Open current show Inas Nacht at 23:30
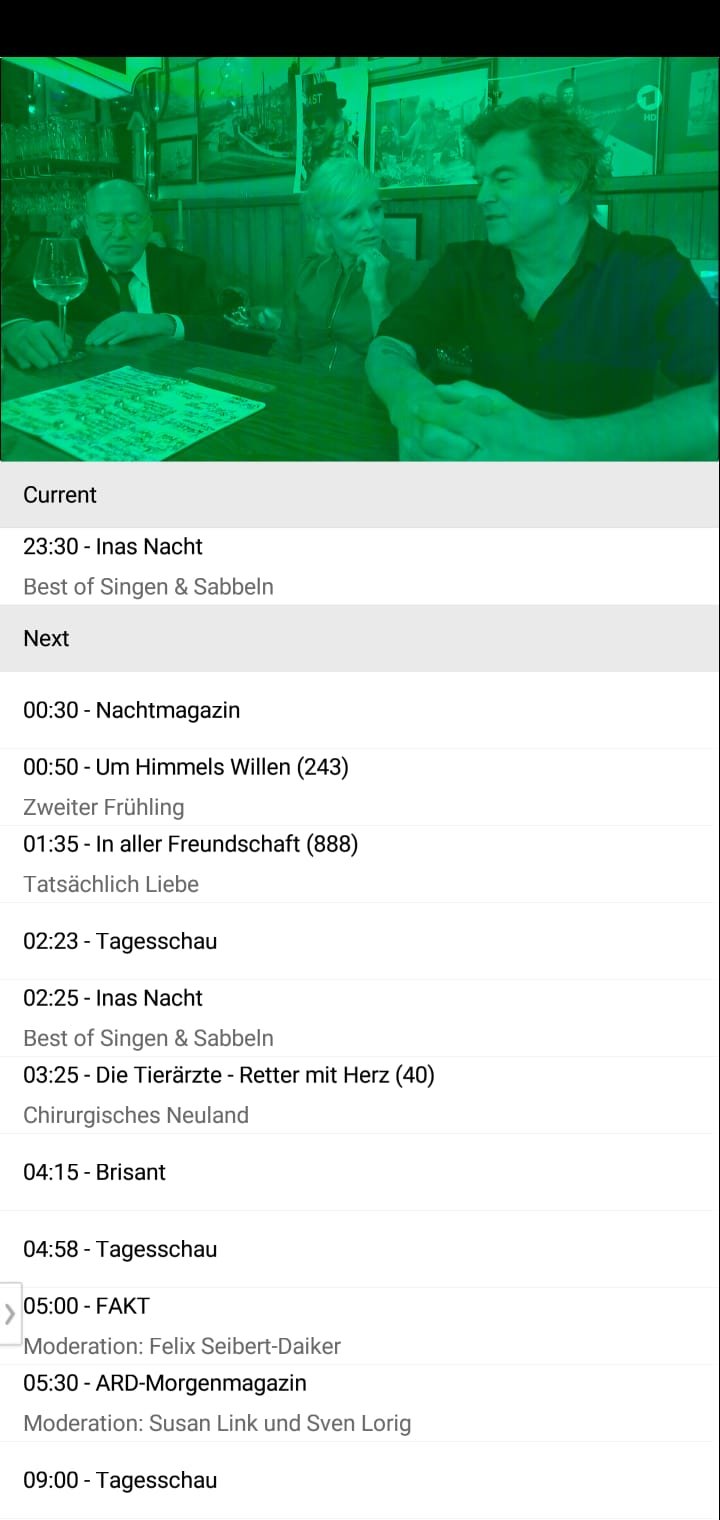 (x=360, y=566)
